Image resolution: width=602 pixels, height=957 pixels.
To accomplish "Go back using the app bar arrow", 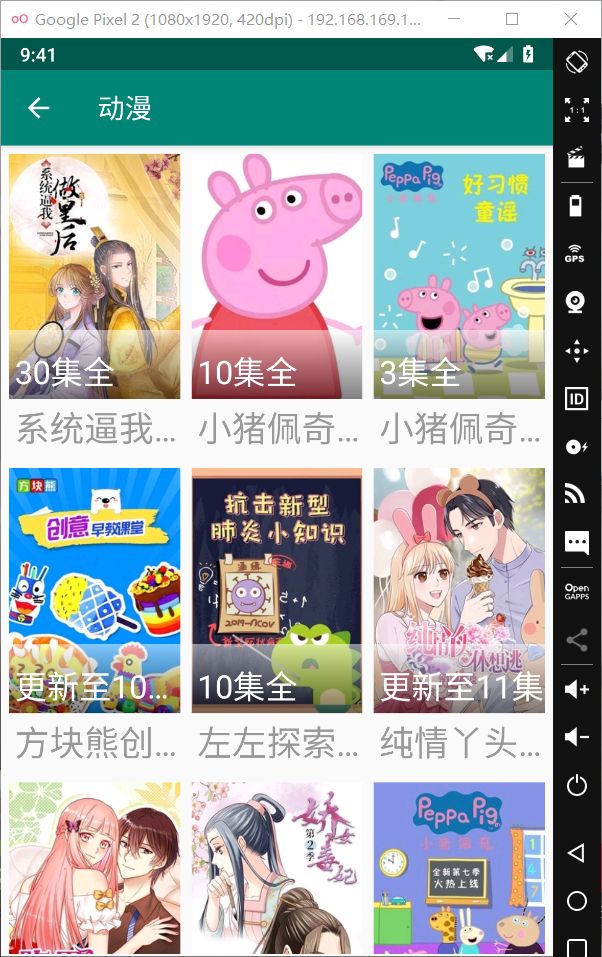I will 39,108.
